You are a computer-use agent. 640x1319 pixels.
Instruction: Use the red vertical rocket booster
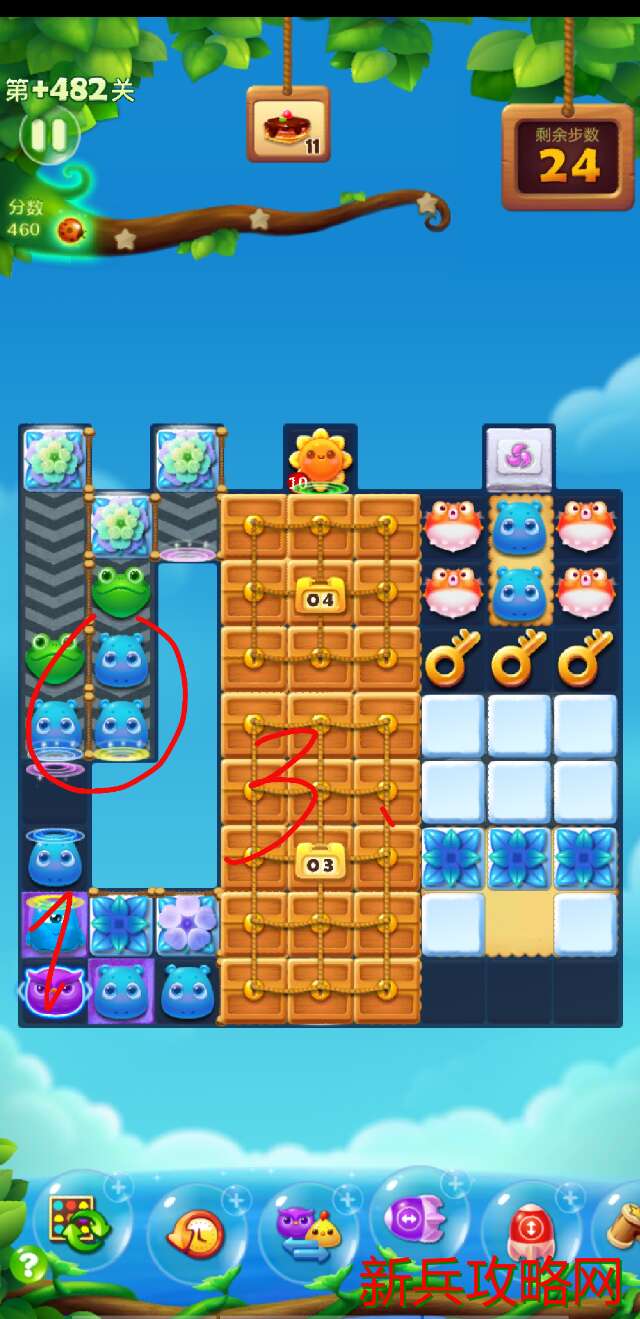pos(530,1232)
